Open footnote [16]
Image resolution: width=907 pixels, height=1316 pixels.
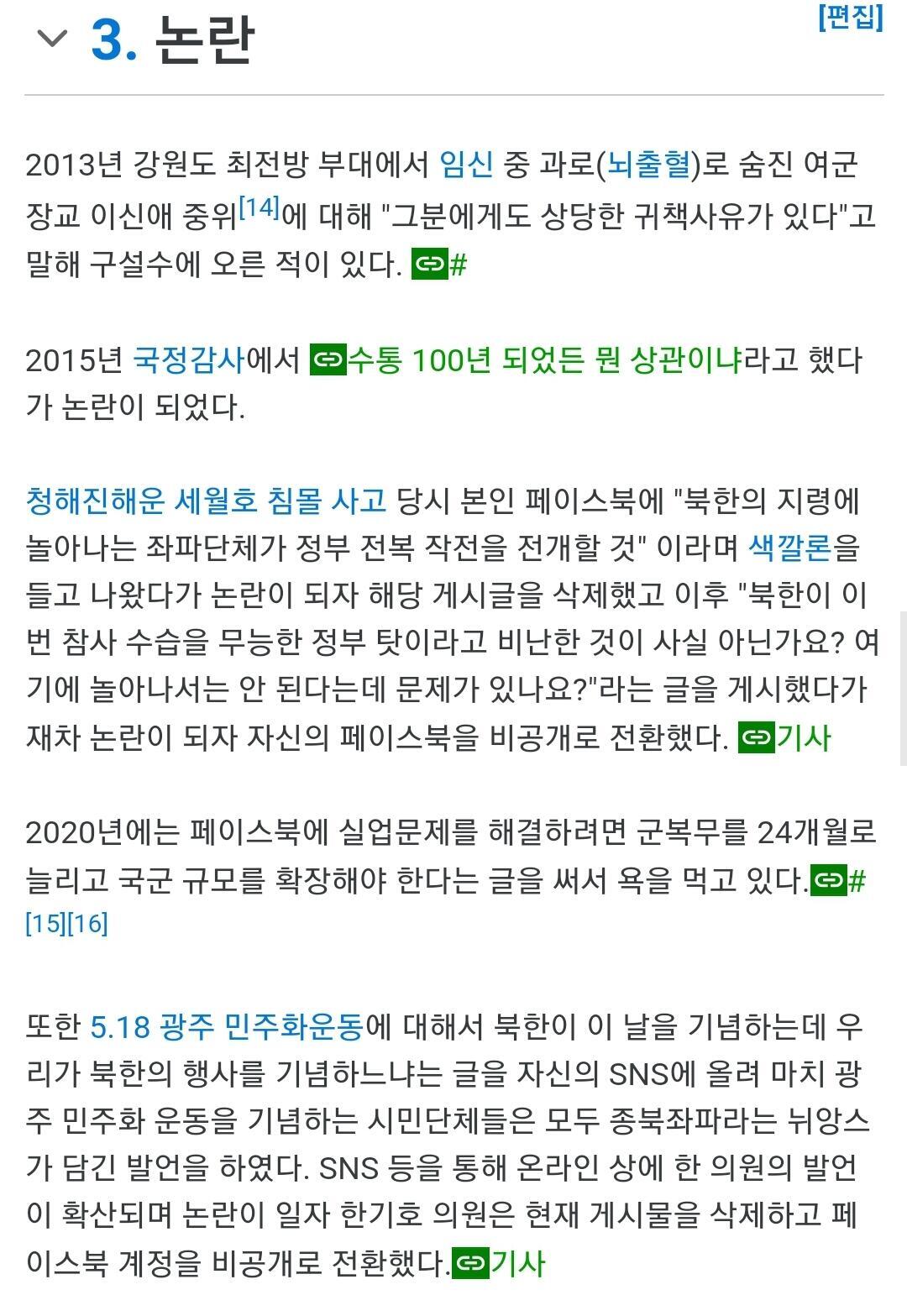pos(87,925)
